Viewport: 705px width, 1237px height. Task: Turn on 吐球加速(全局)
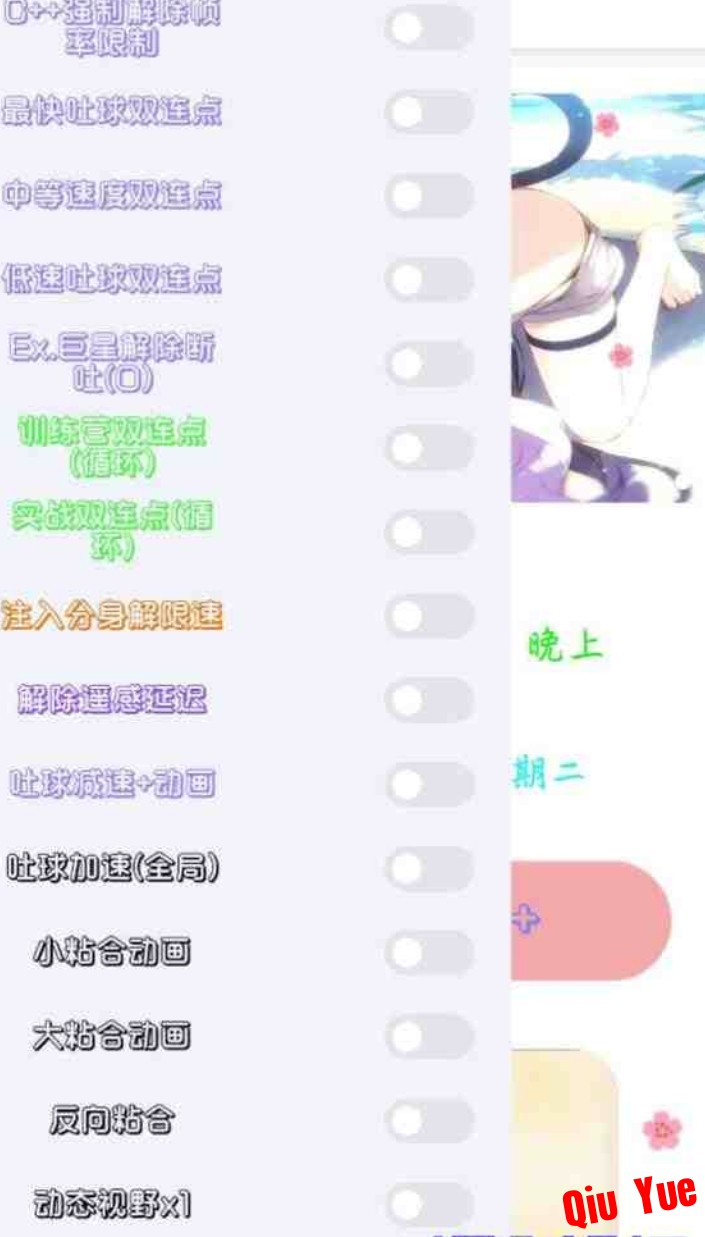click(429, 869)
